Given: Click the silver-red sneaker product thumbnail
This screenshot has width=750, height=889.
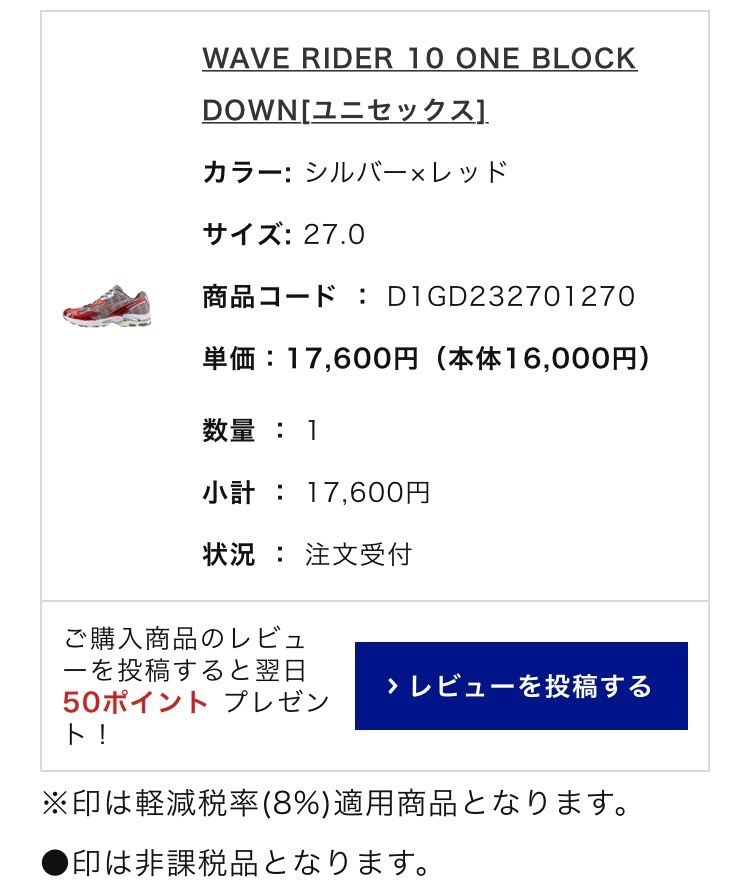Looking at the screenshot, I should 110,308.
